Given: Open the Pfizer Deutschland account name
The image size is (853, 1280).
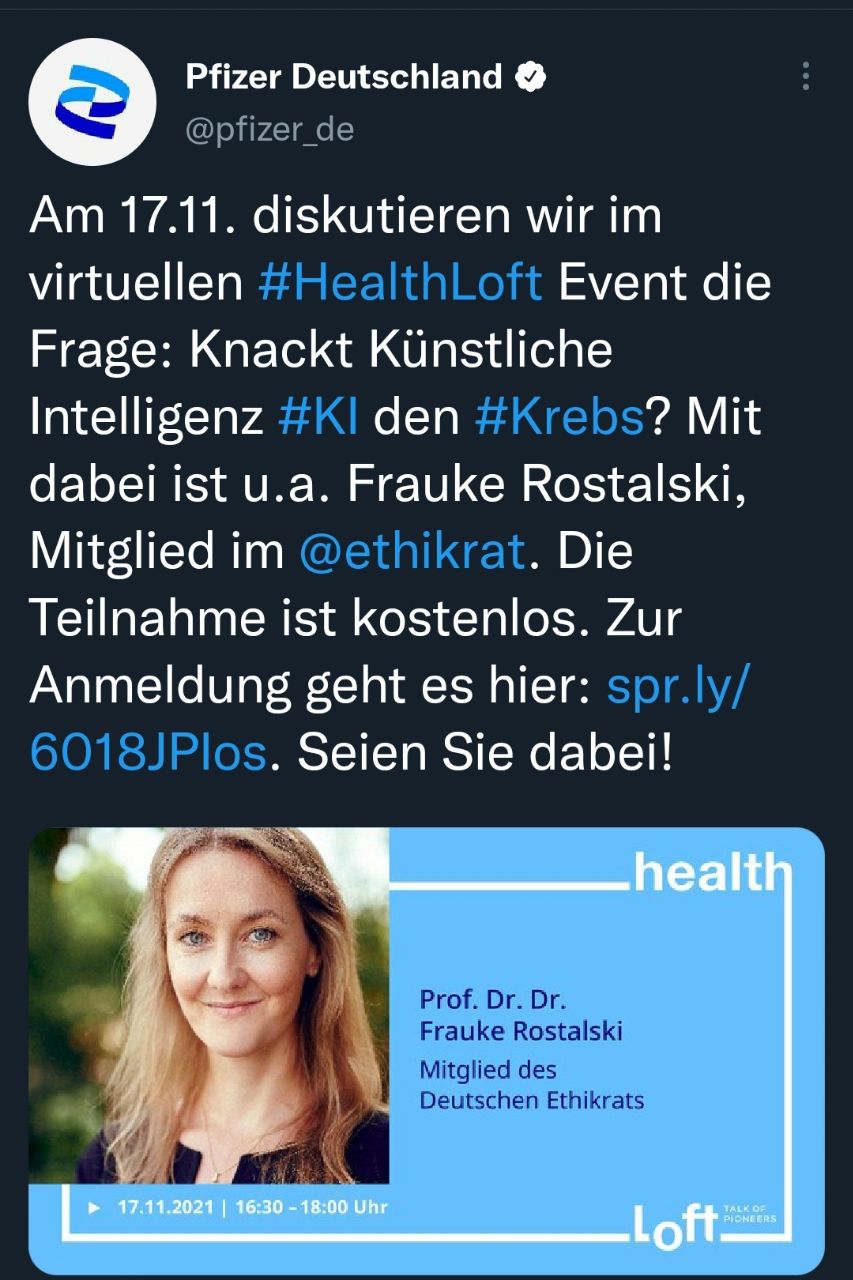Looking at the screenshot, I should pyautogui.click(x=344, y=76).
